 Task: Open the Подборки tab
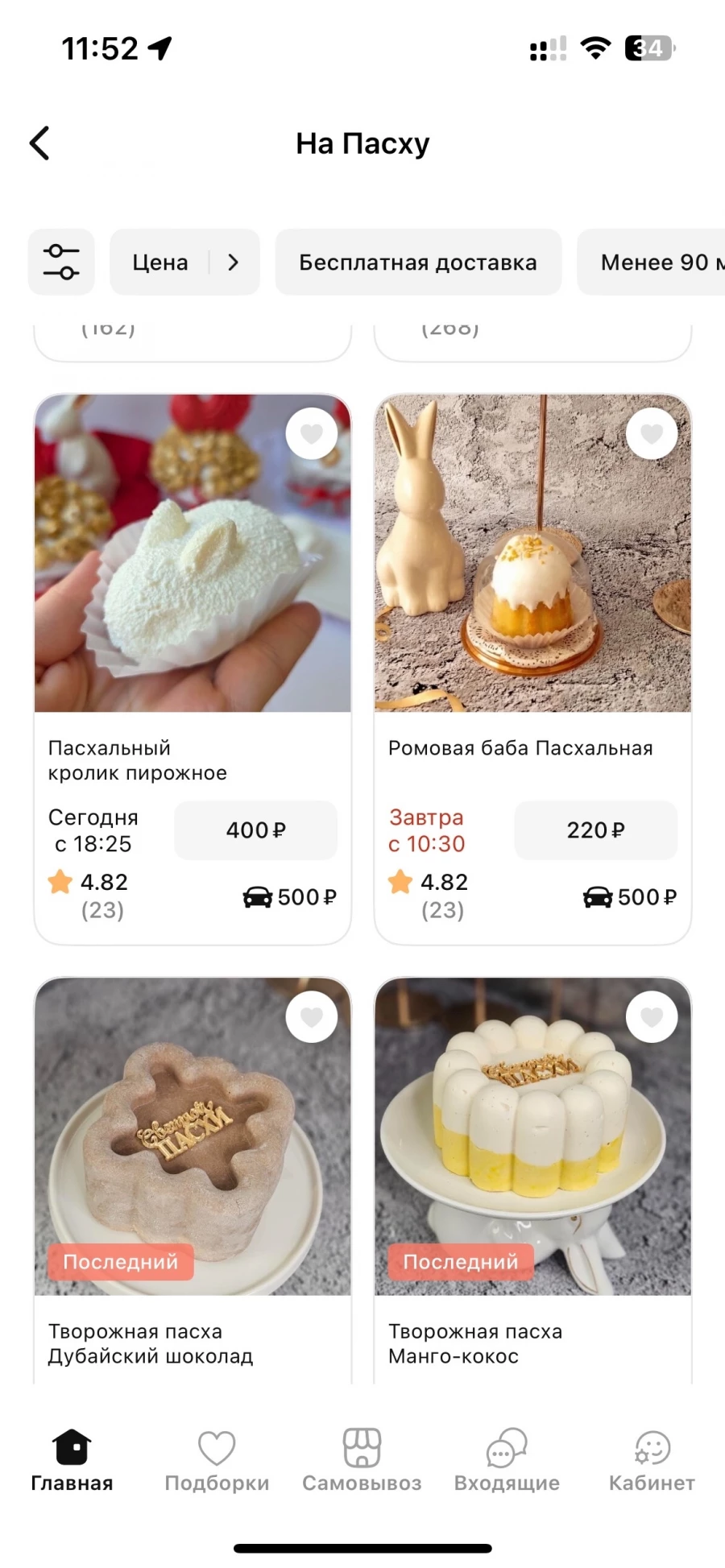(x=217, y=1459)
